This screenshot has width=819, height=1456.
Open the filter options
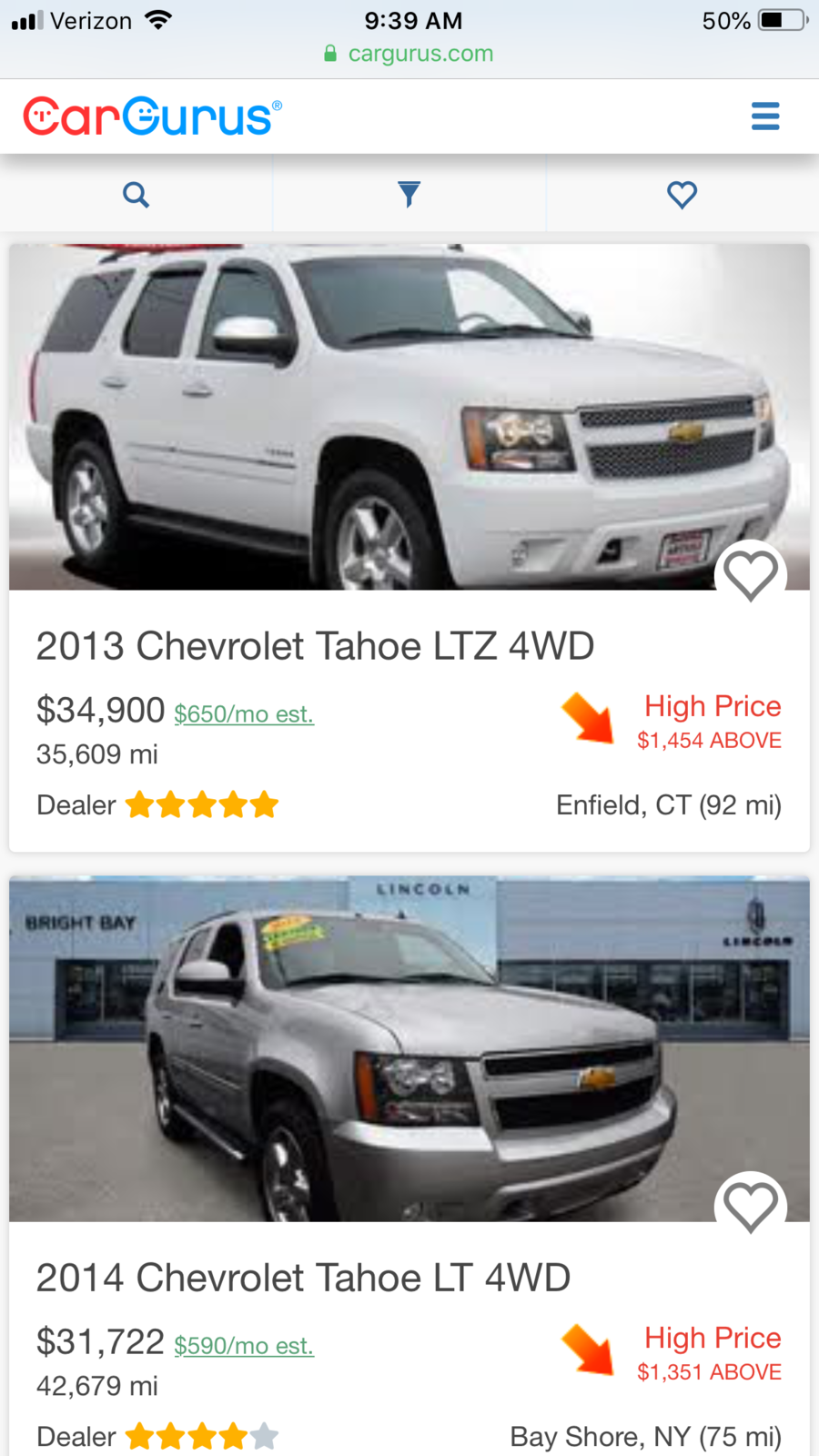pos(409,194)
